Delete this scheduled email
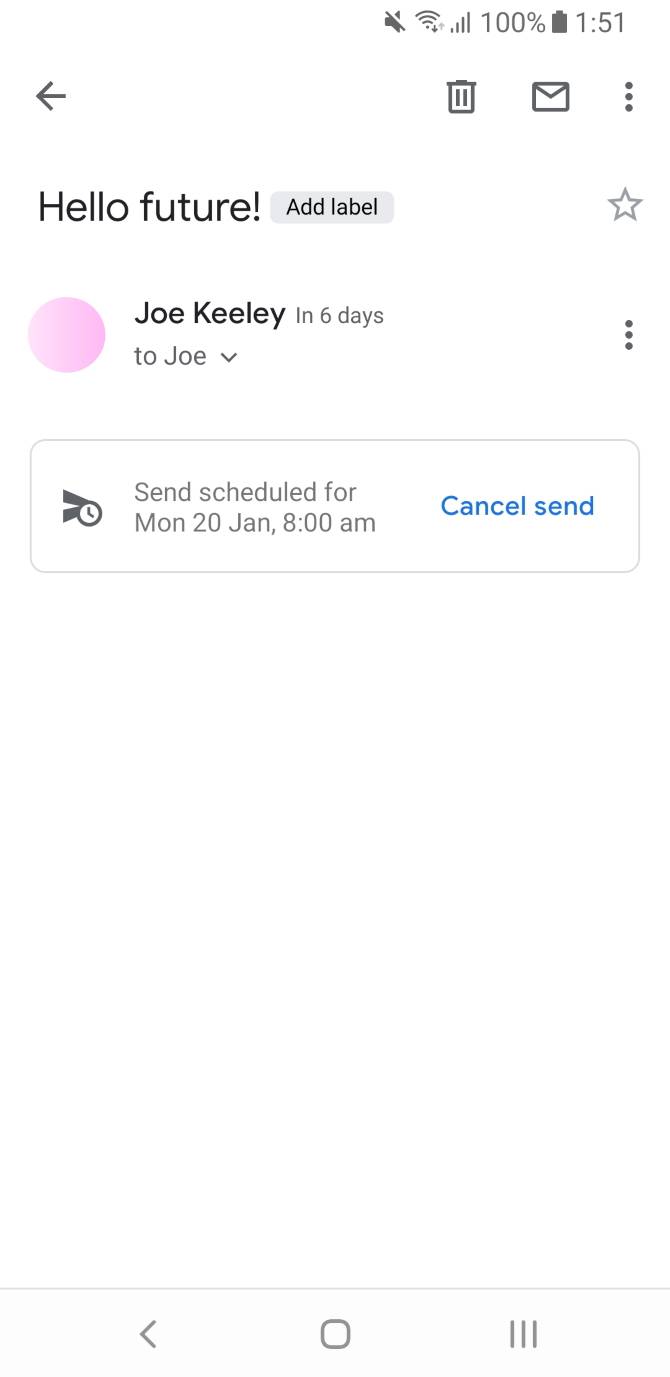 coord(461,97)
